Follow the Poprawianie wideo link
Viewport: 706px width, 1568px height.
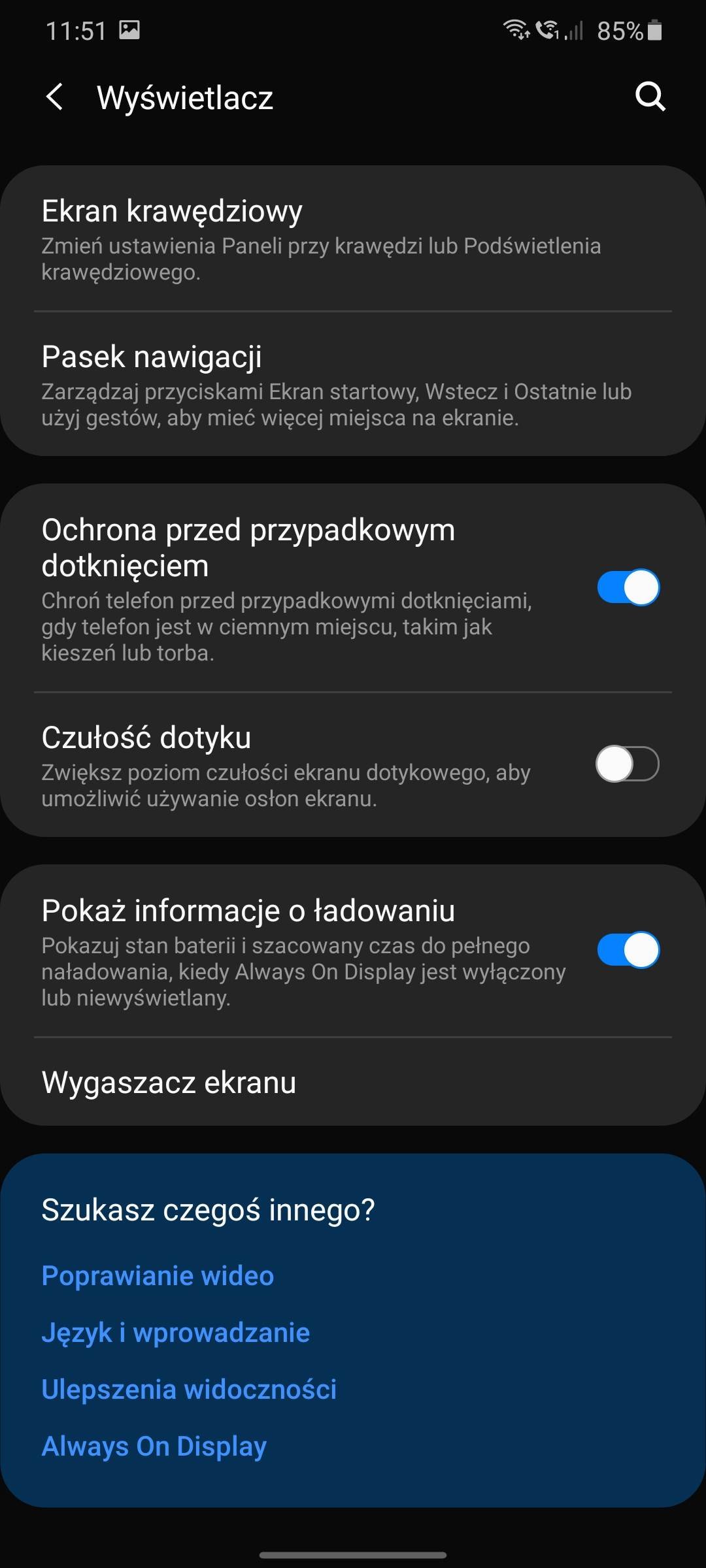158,1276
